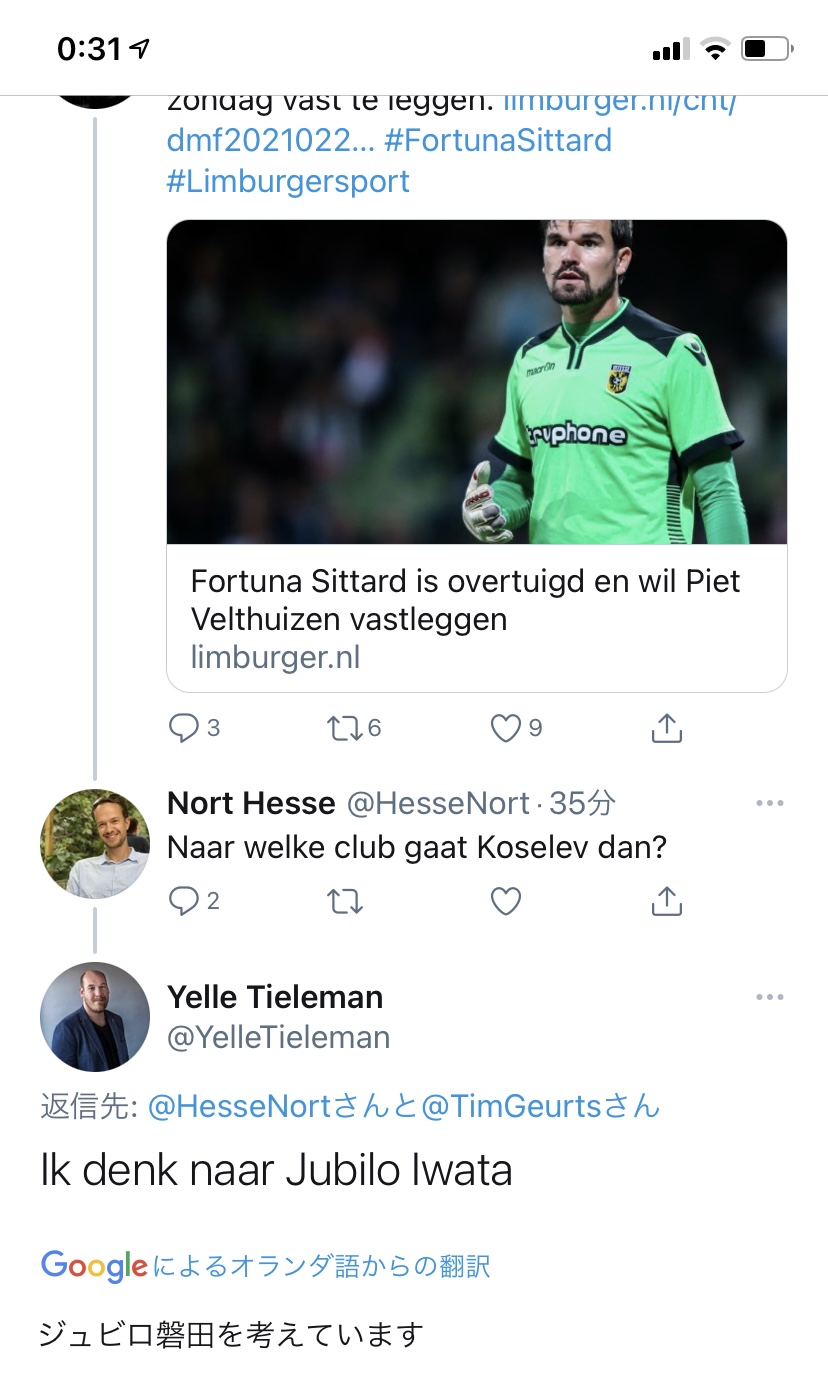Tap the Google translation from Dutch link
The width and height of the screenshot is (828, 1385).
click(266, 1266)
